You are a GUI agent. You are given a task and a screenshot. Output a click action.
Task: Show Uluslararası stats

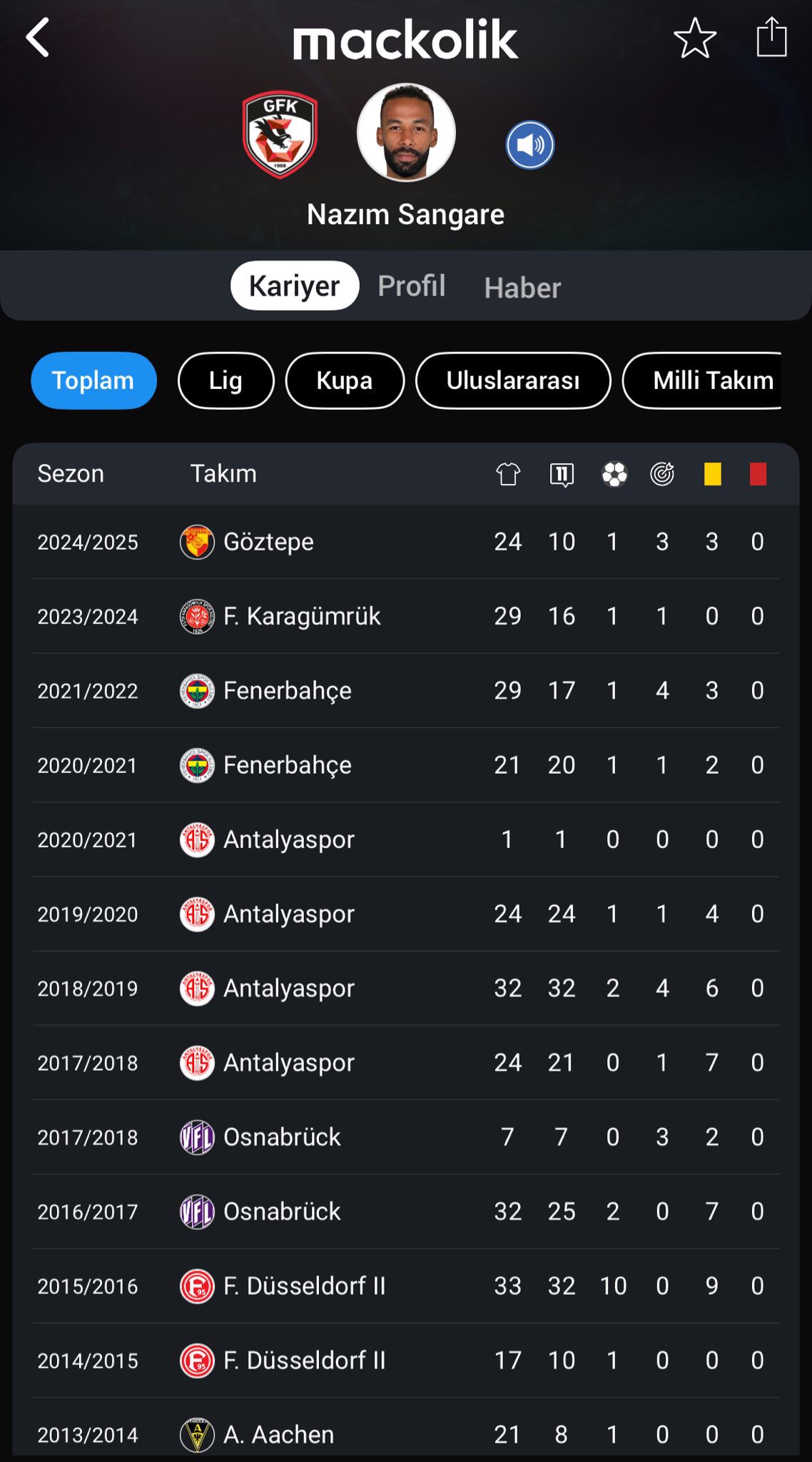point(513,380)
